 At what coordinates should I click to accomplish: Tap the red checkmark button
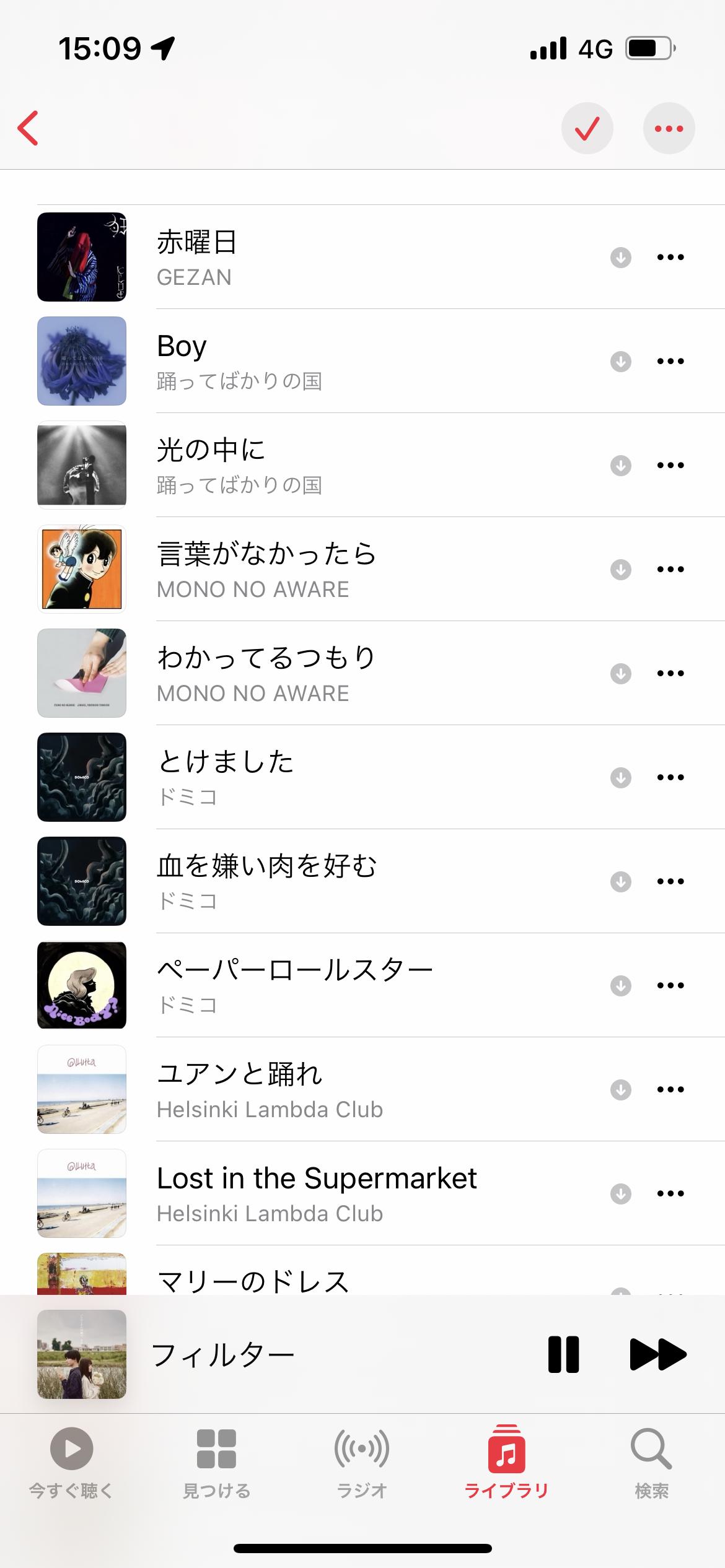point(587,128)
